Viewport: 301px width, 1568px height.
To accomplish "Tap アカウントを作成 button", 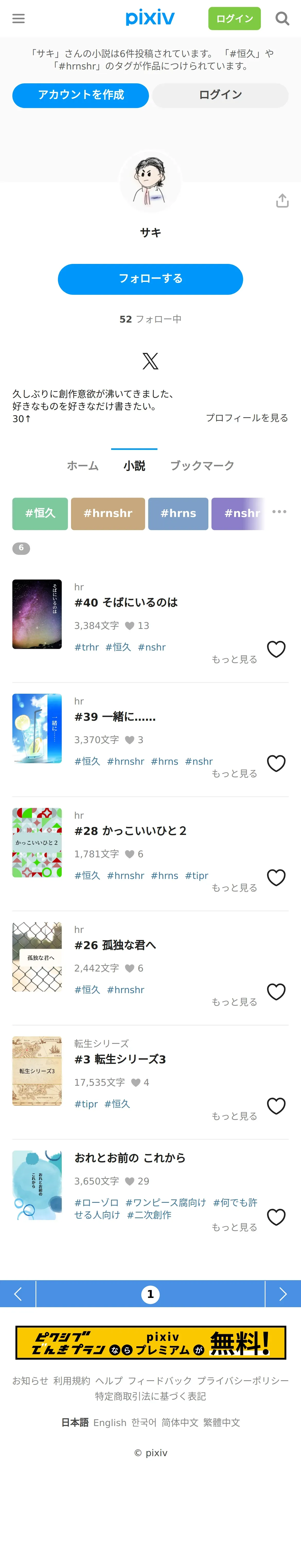I will (81, 95).
